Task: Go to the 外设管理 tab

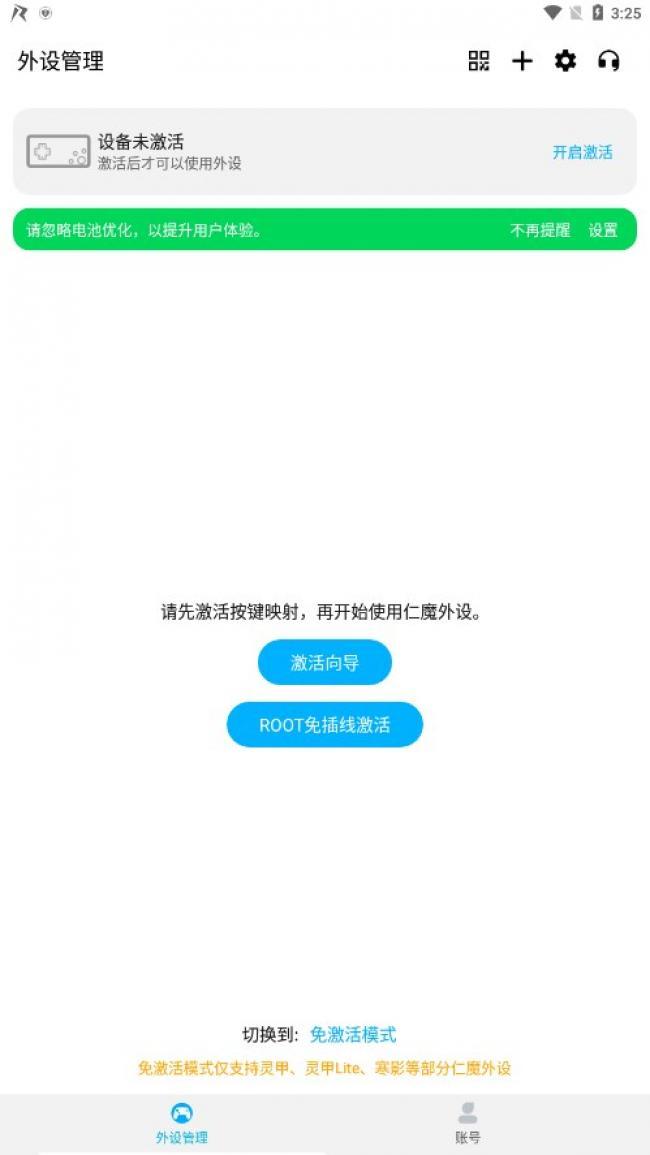Action: (182, 1123)
